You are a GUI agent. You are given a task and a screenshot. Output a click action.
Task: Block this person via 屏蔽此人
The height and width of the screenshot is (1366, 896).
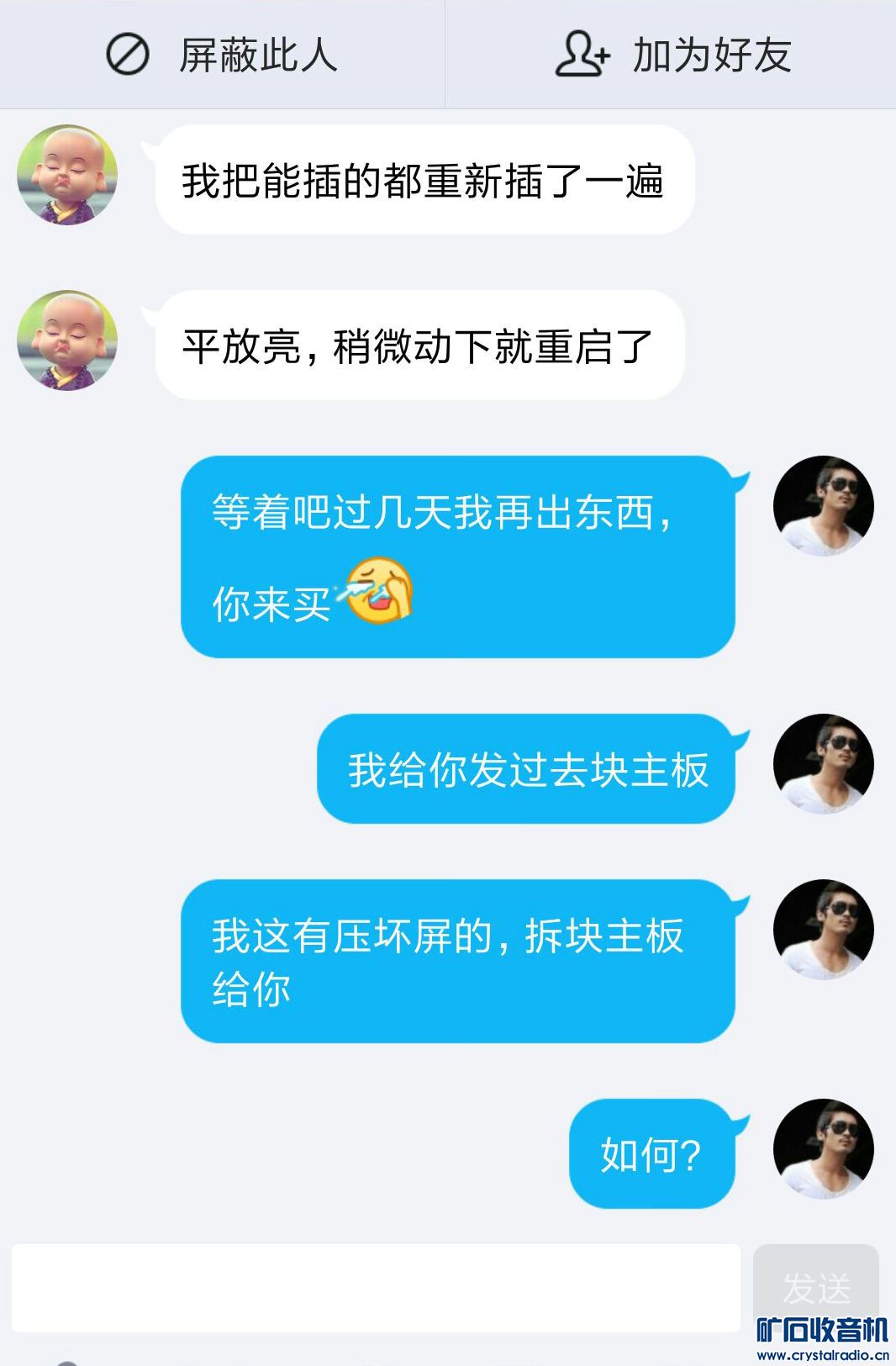coord(222,55)
